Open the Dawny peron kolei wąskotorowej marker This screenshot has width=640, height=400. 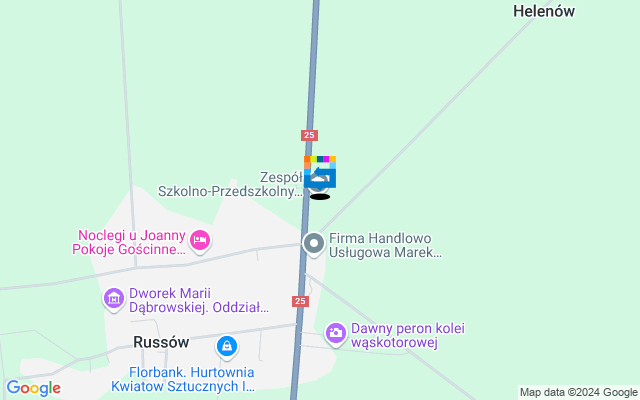tap(335, 331)
